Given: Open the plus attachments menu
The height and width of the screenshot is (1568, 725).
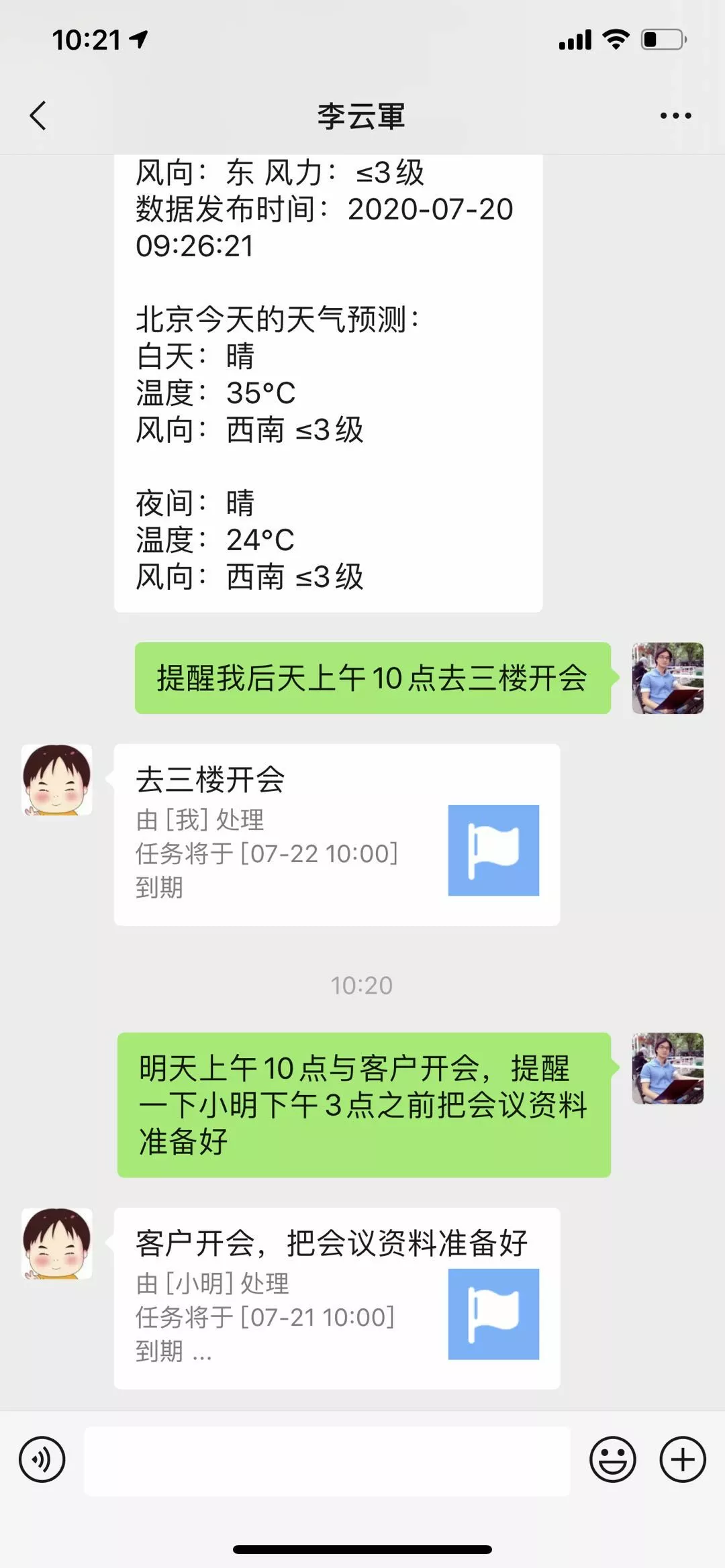Looking at the screenshot, I should tap(683, 1459).
